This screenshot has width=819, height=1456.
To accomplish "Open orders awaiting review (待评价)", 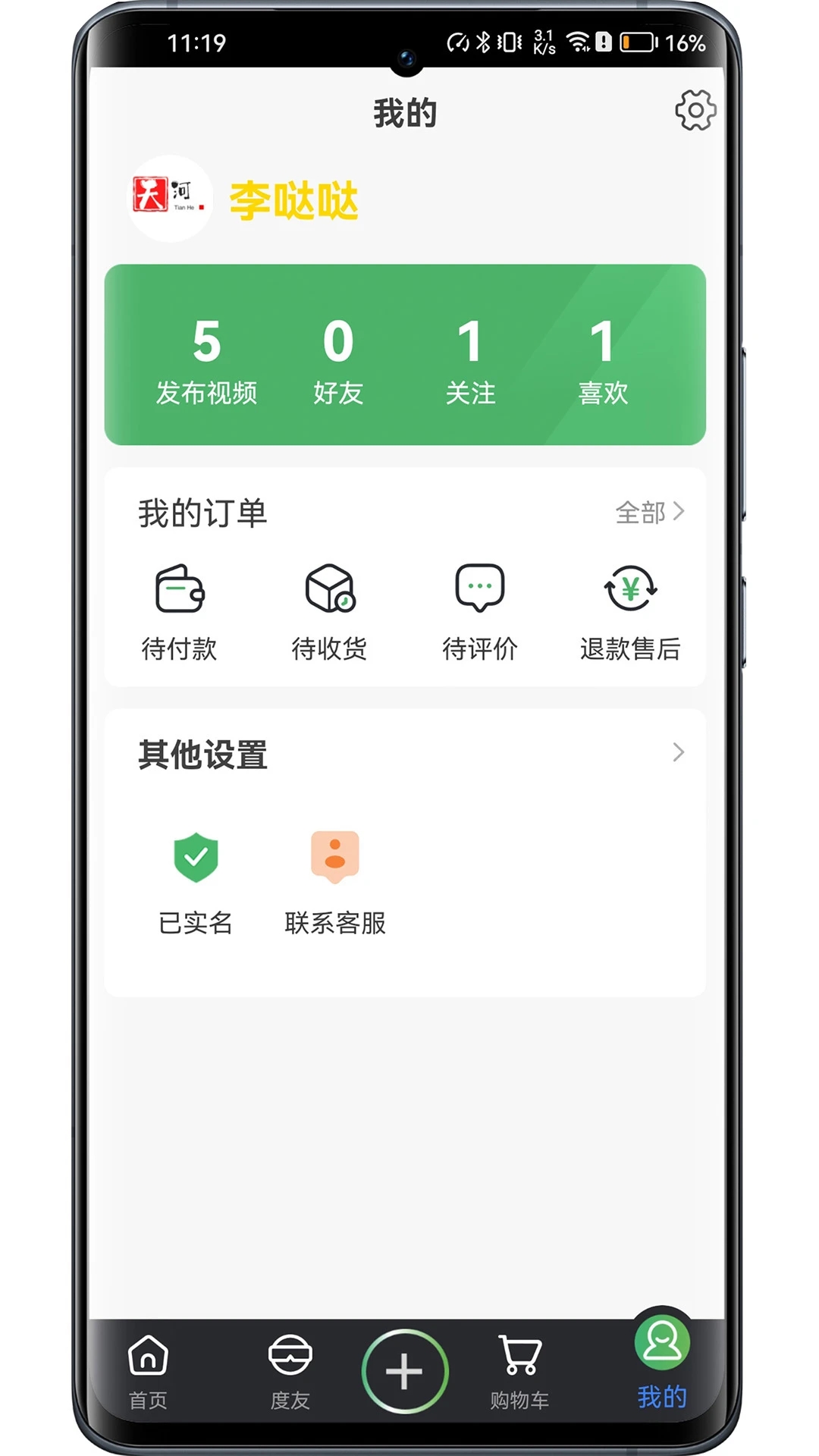I will [479, 611].
